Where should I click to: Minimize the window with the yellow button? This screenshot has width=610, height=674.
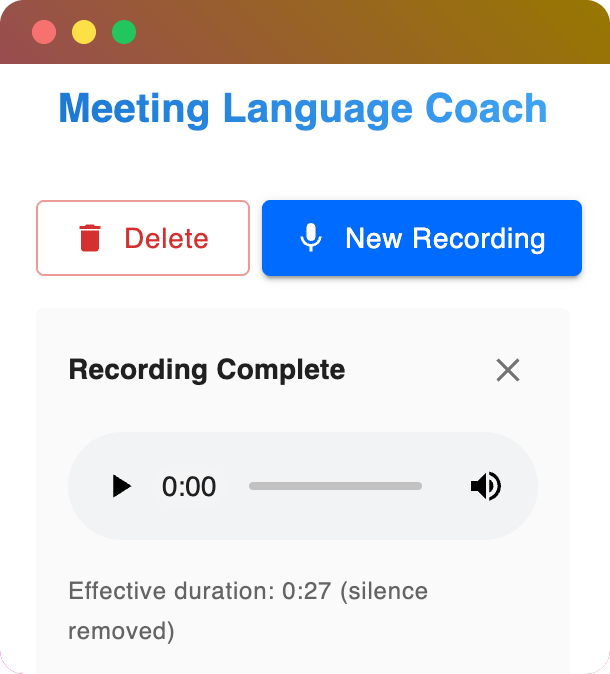tap(84, 32)
